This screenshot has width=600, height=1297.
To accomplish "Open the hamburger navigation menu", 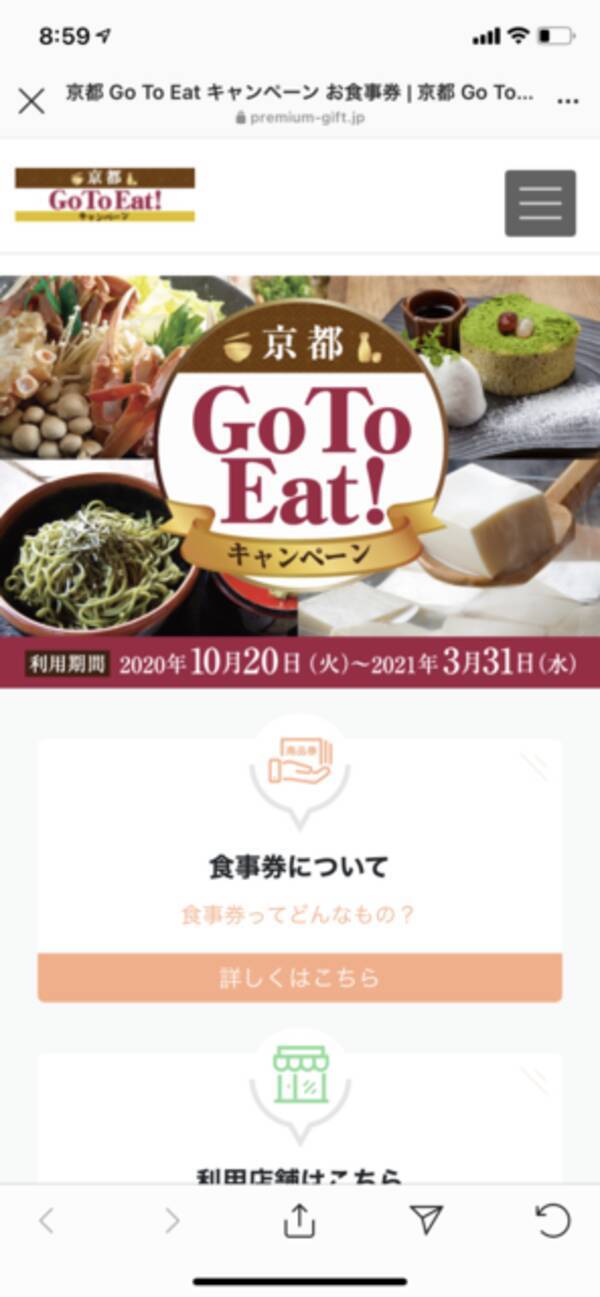I will pyautogui.click(x=540, y=203).
